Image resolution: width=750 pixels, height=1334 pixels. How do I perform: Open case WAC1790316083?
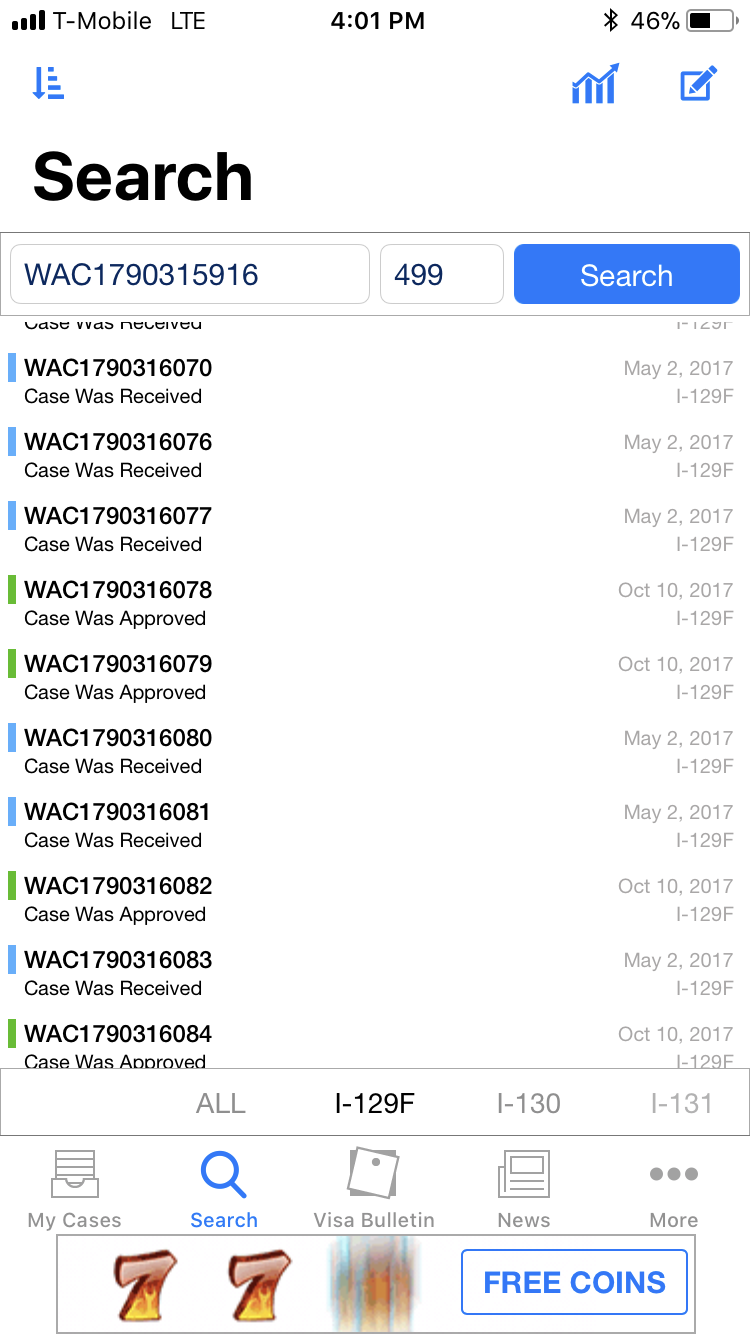pos(375,974)
